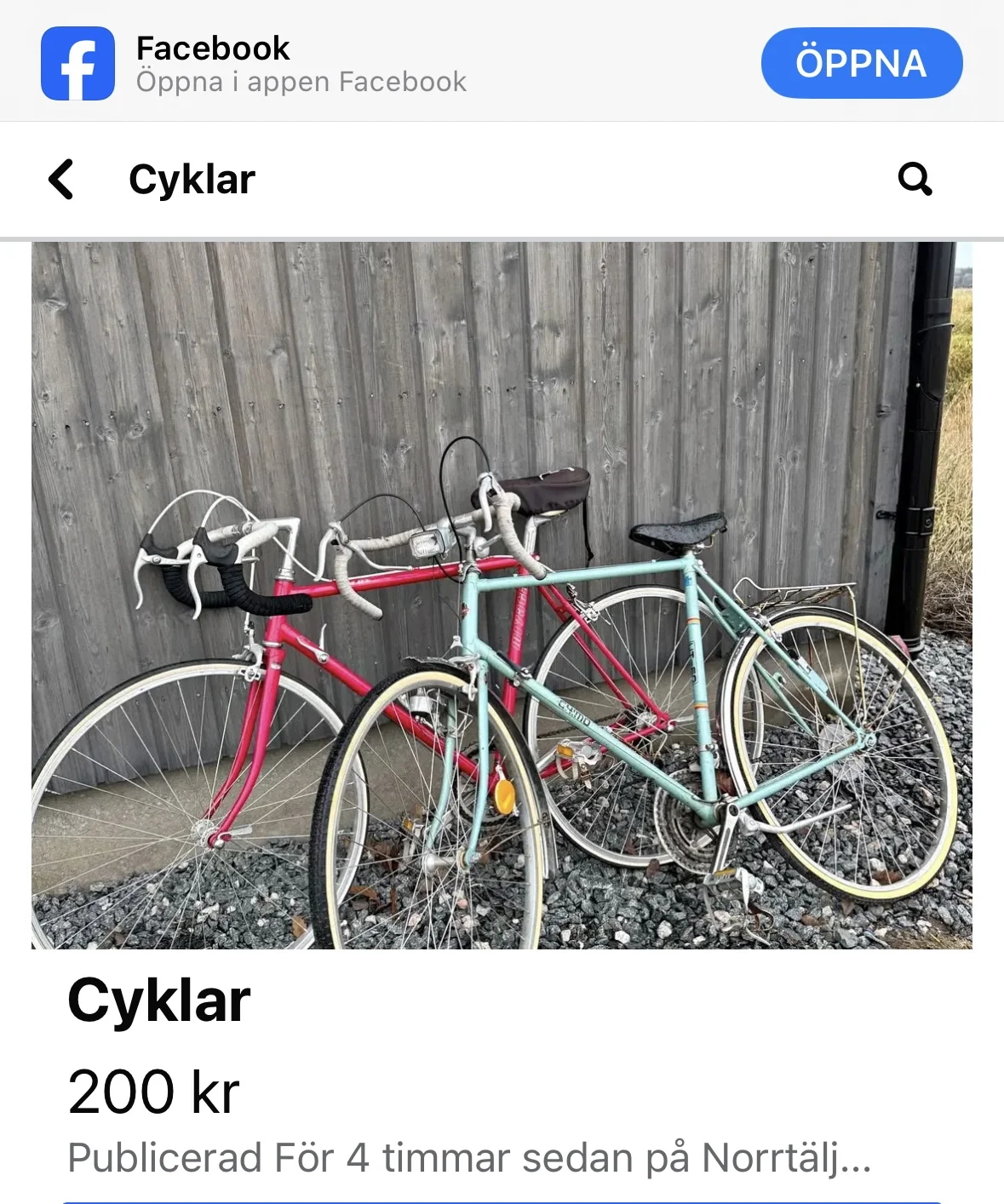Image resolution: width=1004 pixels, height=1204 pixels.
Task: Tap the ÖPPNA button to open Facebook app
Action: (861, 64)
